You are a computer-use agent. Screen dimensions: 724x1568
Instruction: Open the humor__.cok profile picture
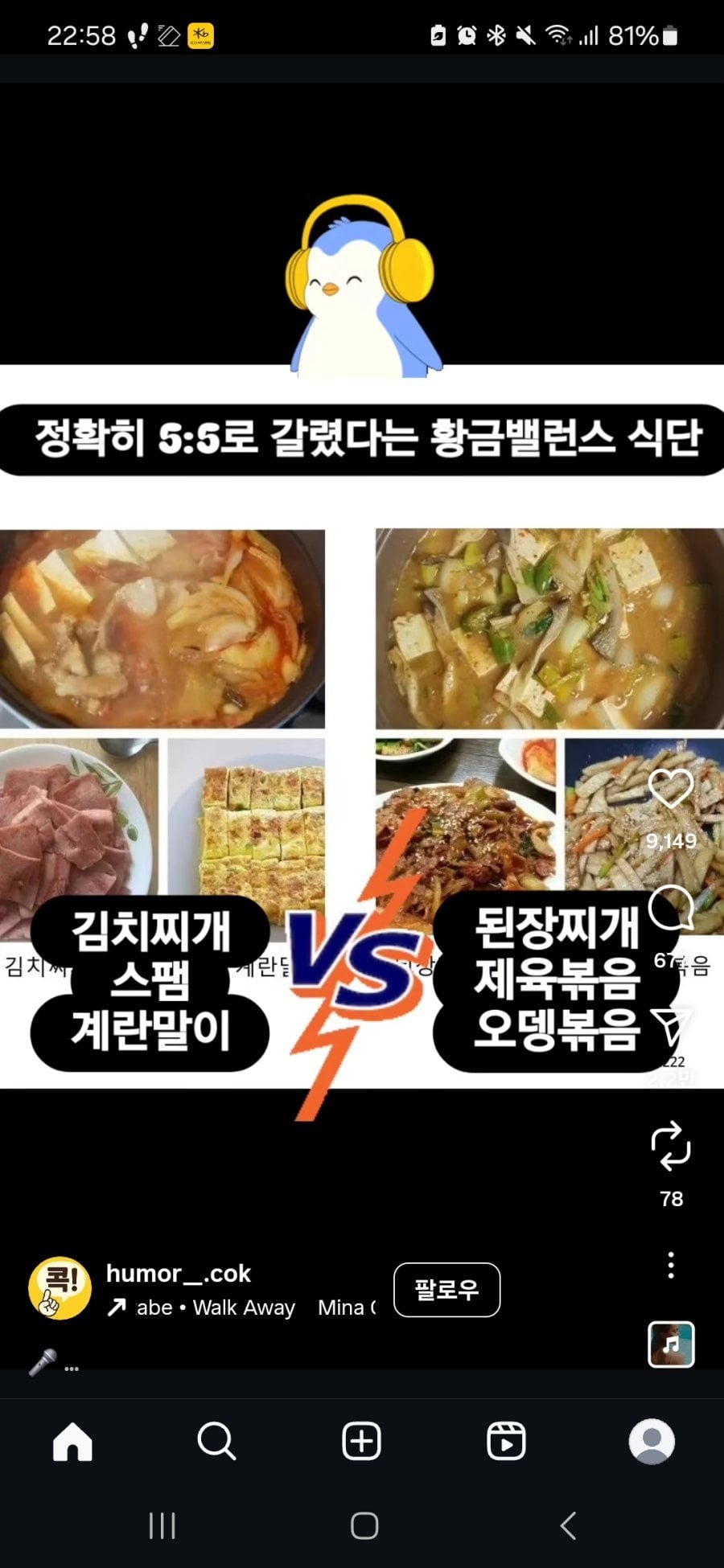point(59,1287)
